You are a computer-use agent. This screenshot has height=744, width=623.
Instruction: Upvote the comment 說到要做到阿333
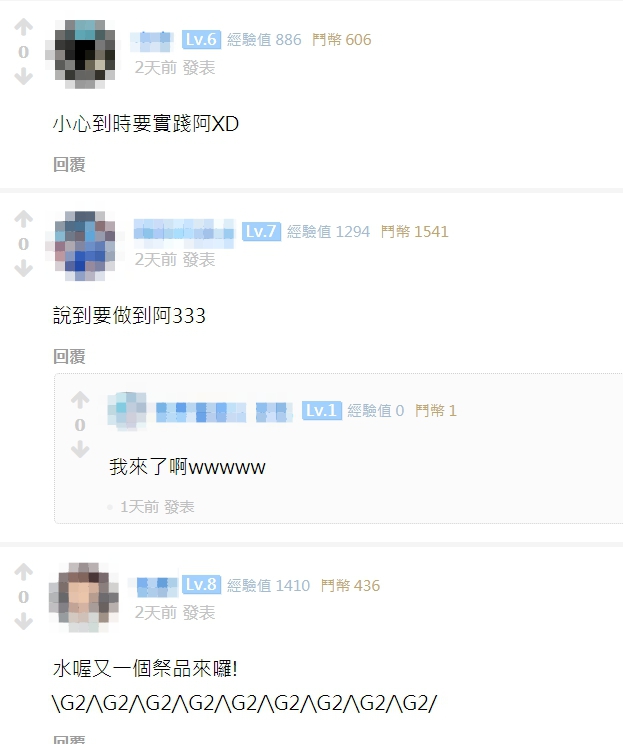23,219
